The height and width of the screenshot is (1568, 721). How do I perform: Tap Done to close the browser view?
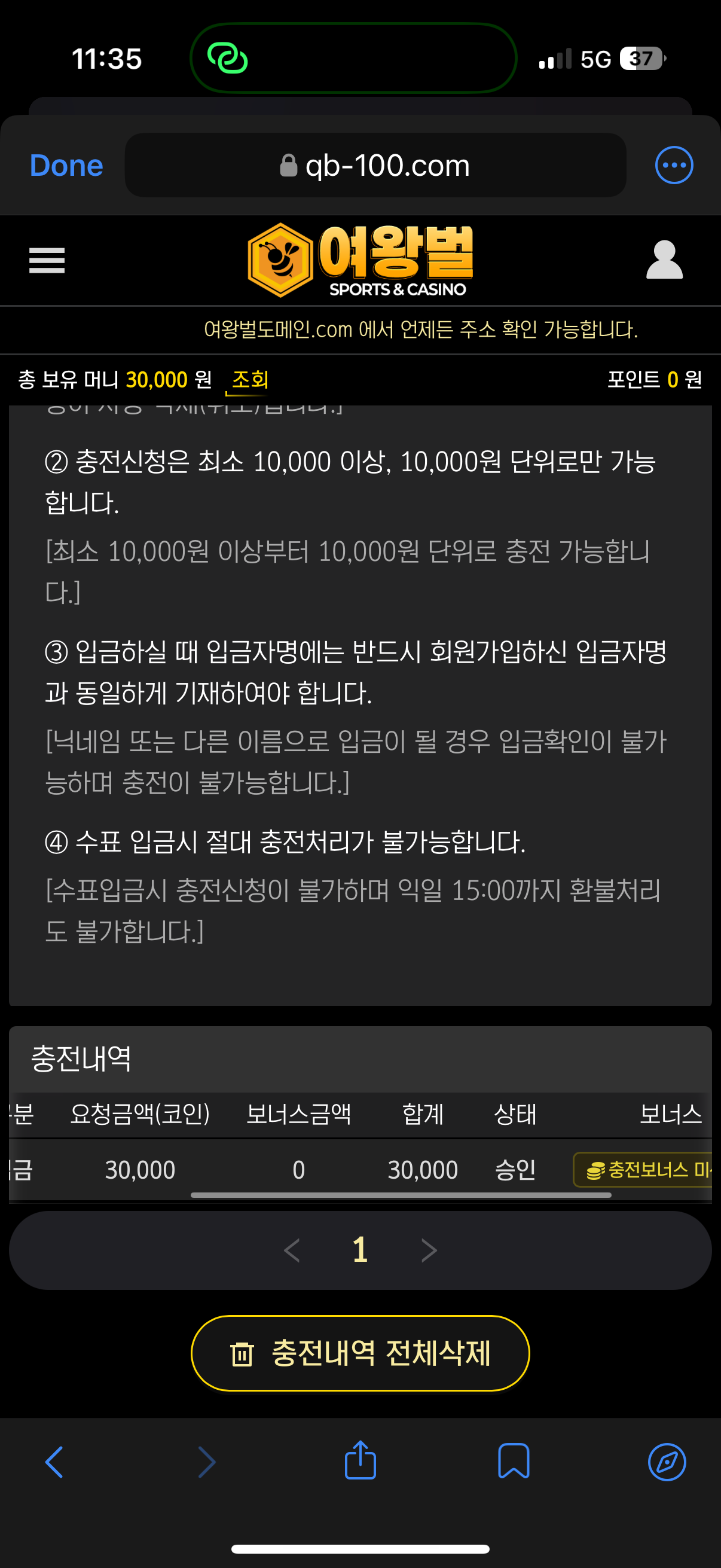[x=66, y=166]
